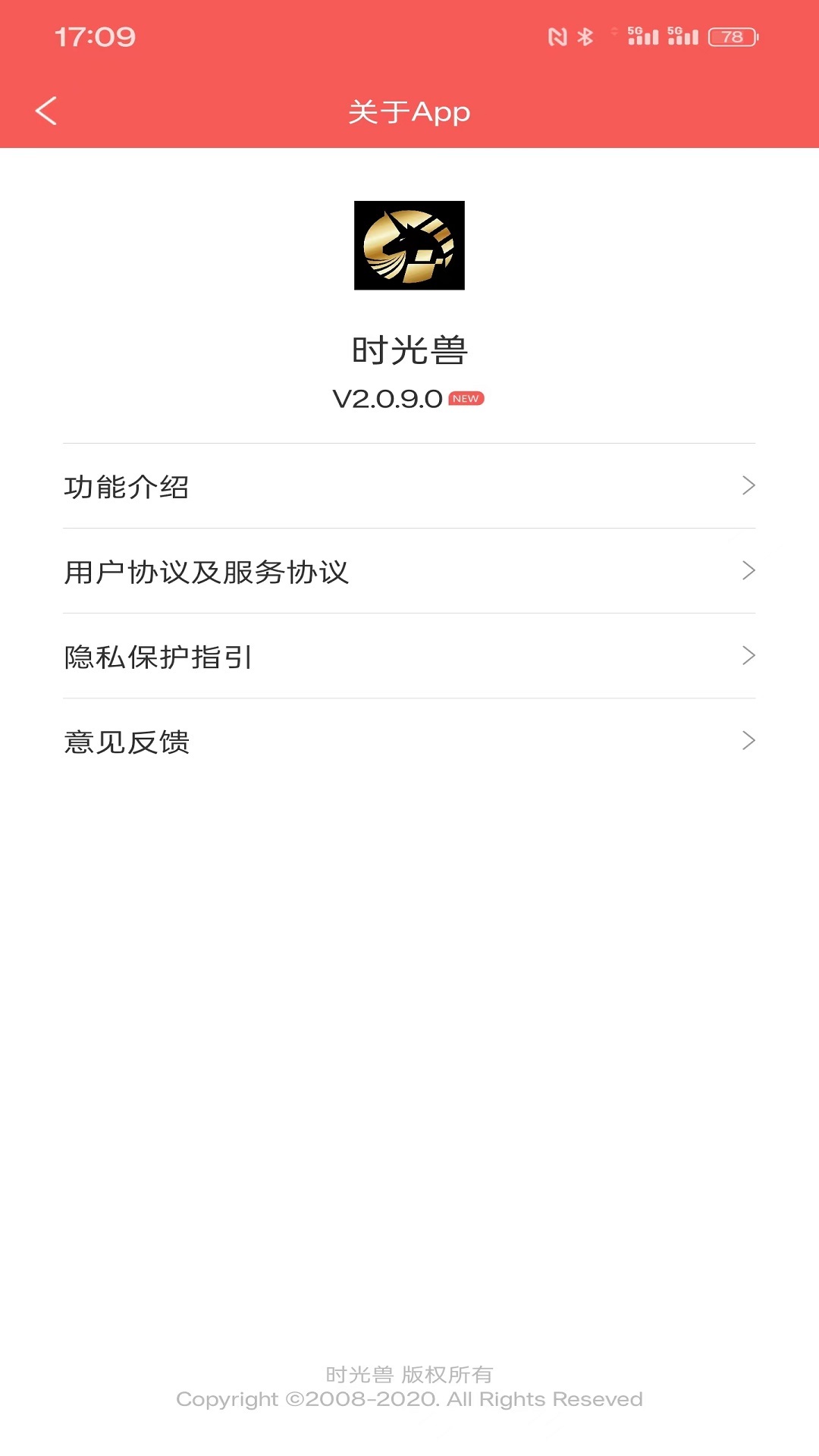This screenshot has width=819, height=1456.
Task: Click the 关于App page title
Action: [408, 111]
